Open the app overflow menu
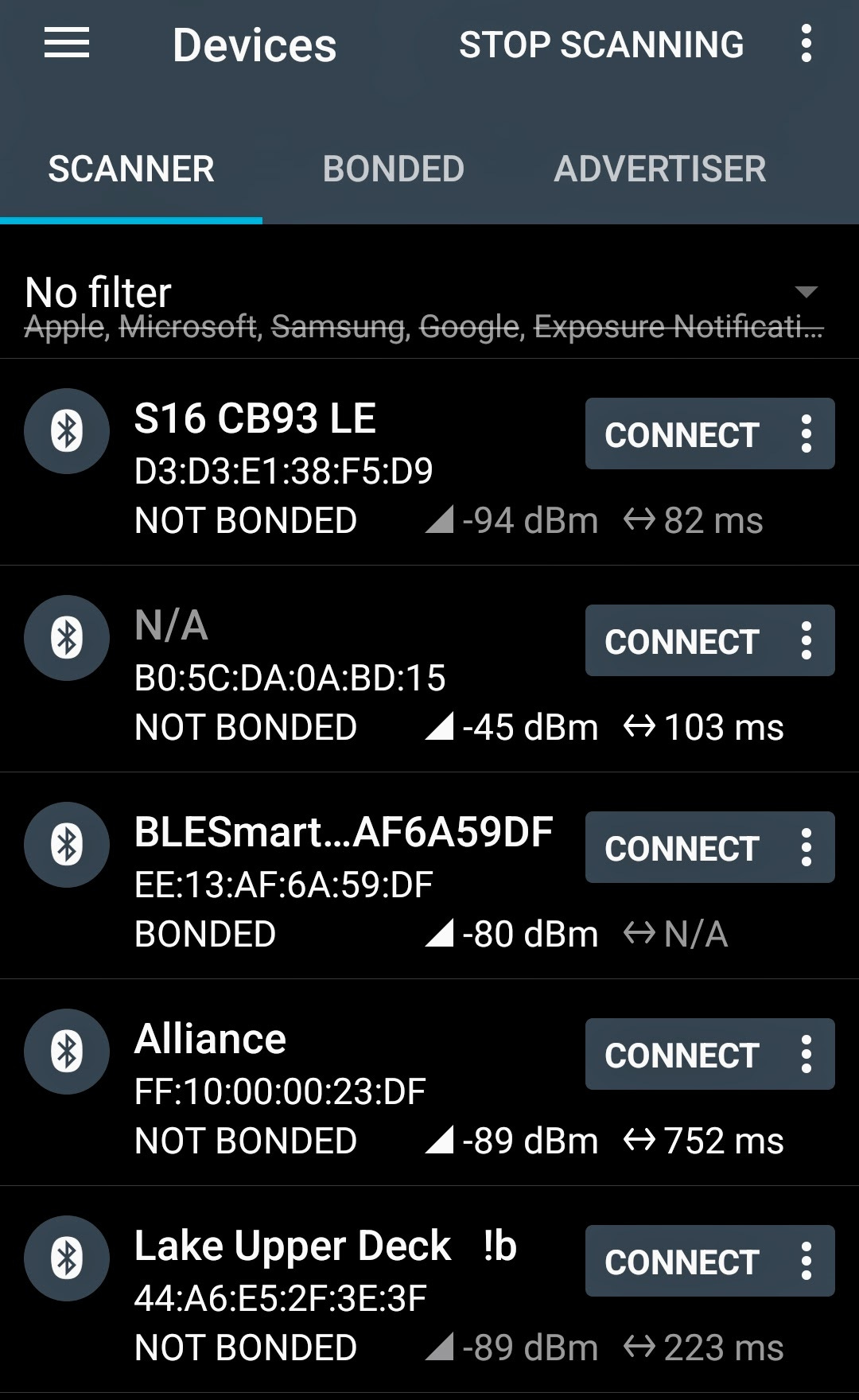The image size is (859, 1400). pyautogui.click(x=806, y=44)
